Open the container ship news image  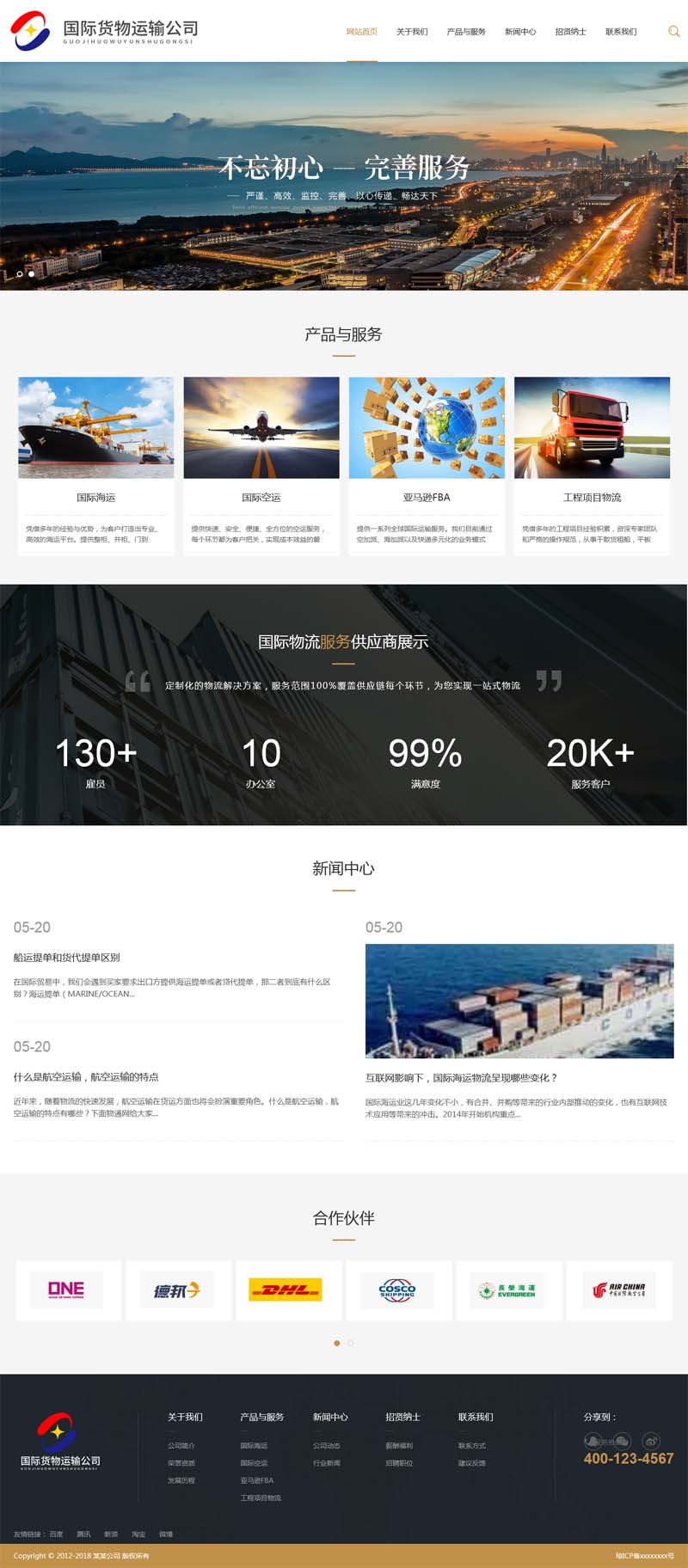(x=519, y=1001)
